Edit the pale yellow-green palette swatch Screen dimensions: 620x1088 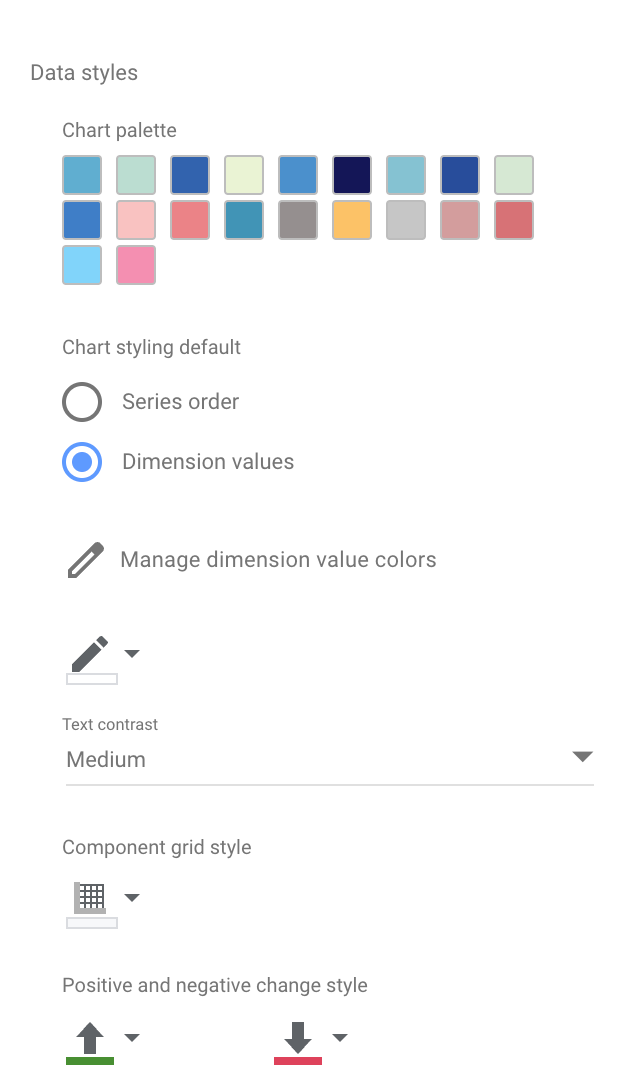pyautogui.click(x=244, y=175)
